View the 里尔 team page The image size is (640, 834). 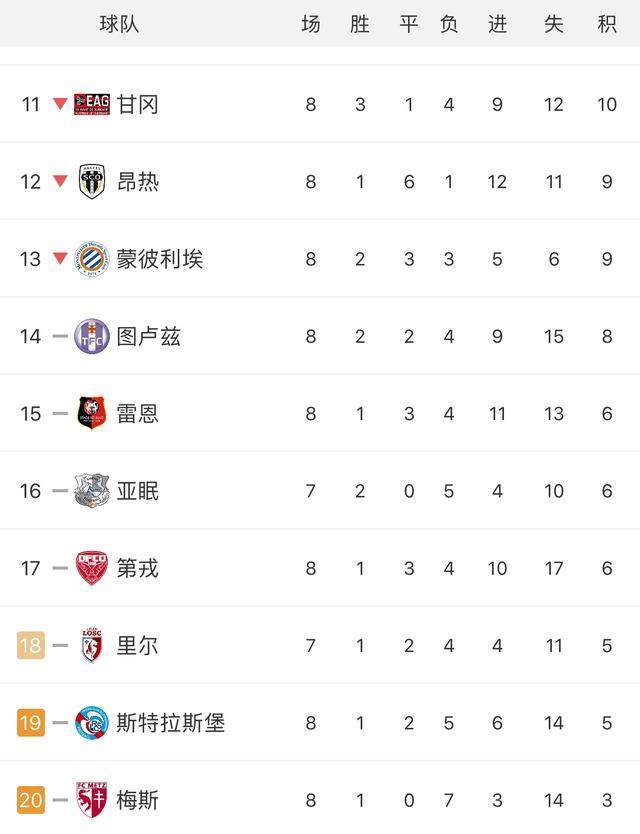(x=138, y=646)
